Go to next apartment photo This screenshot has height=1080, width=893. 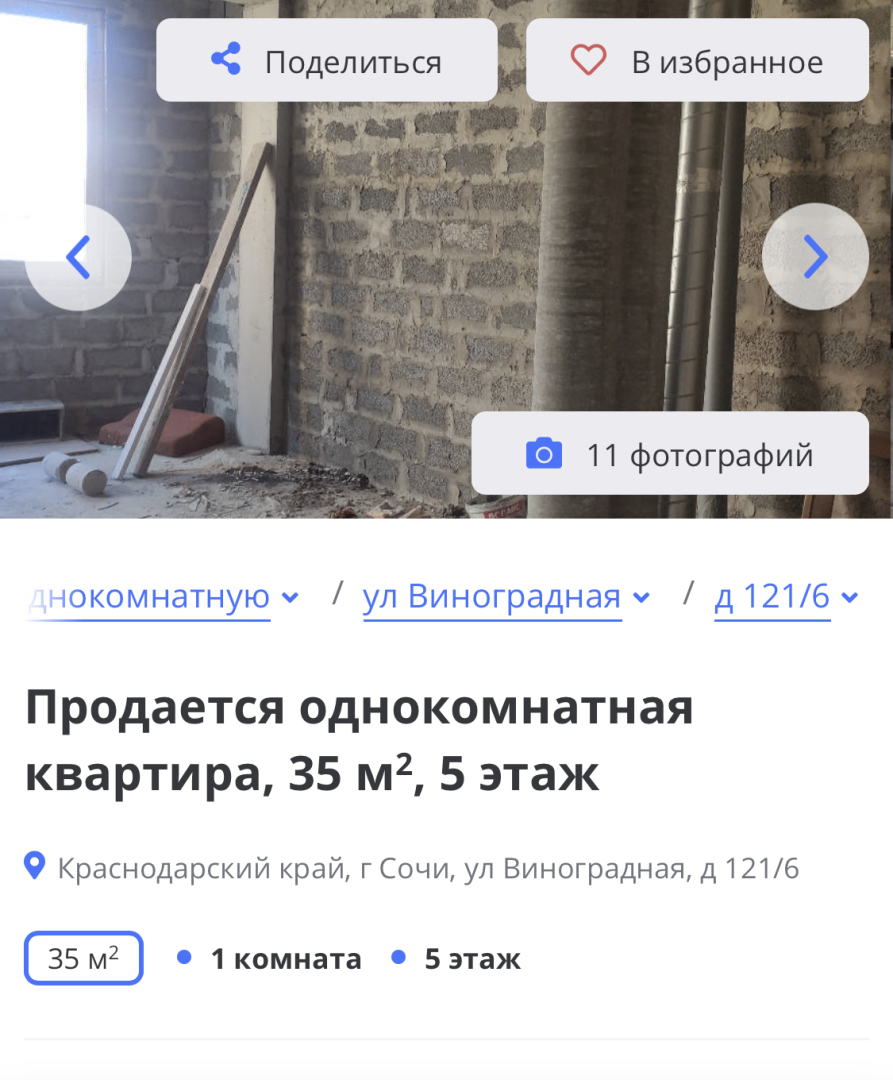click(815, 257)
